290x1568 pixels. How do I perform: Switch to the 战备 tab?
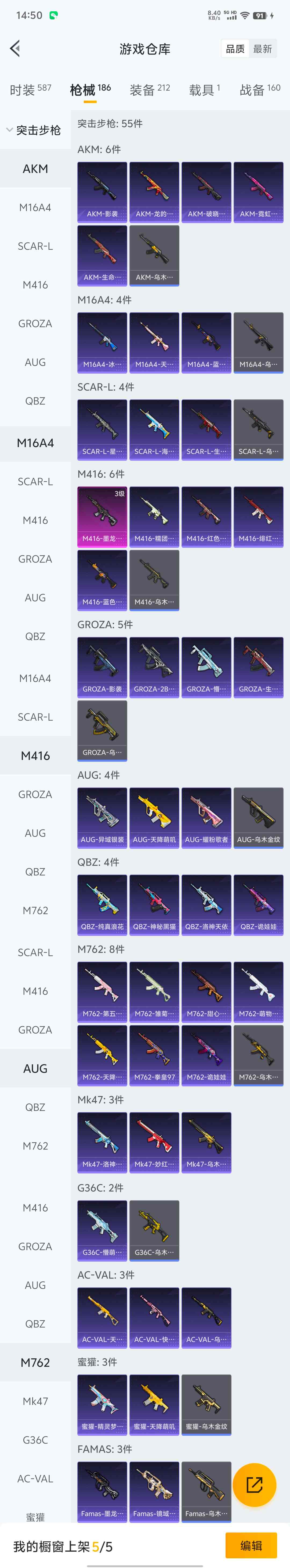[260, 90]
